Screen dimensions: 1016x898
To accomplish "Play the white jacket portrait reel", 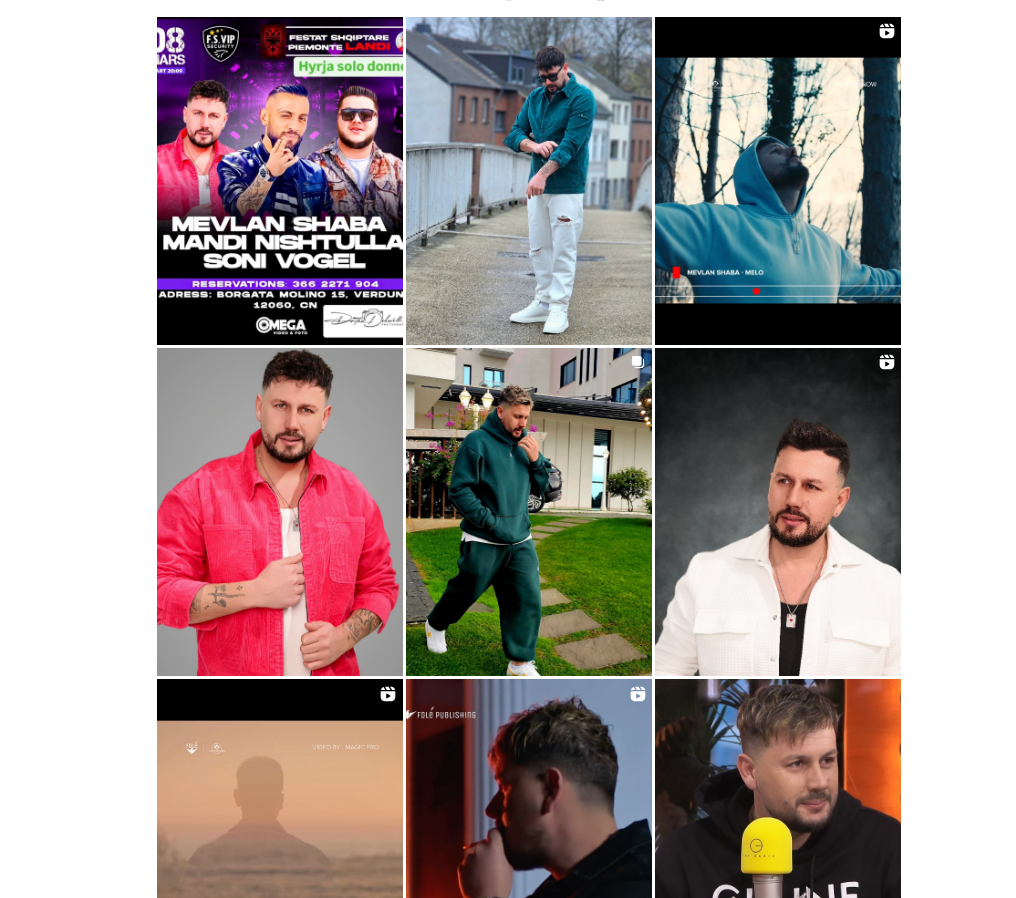I will tap(777, 512).
